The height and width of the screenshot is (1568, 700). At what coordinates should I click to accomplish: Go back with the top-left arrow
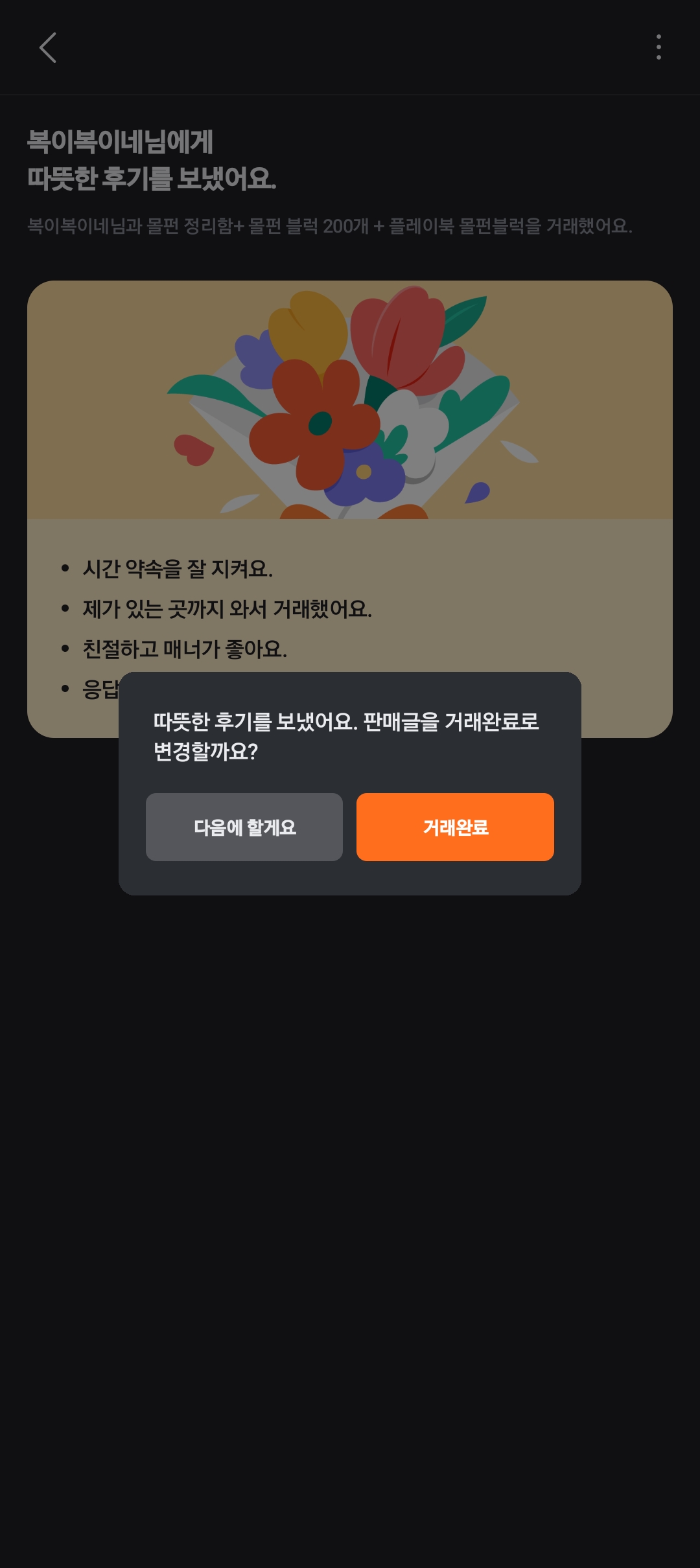pos(48,48)
